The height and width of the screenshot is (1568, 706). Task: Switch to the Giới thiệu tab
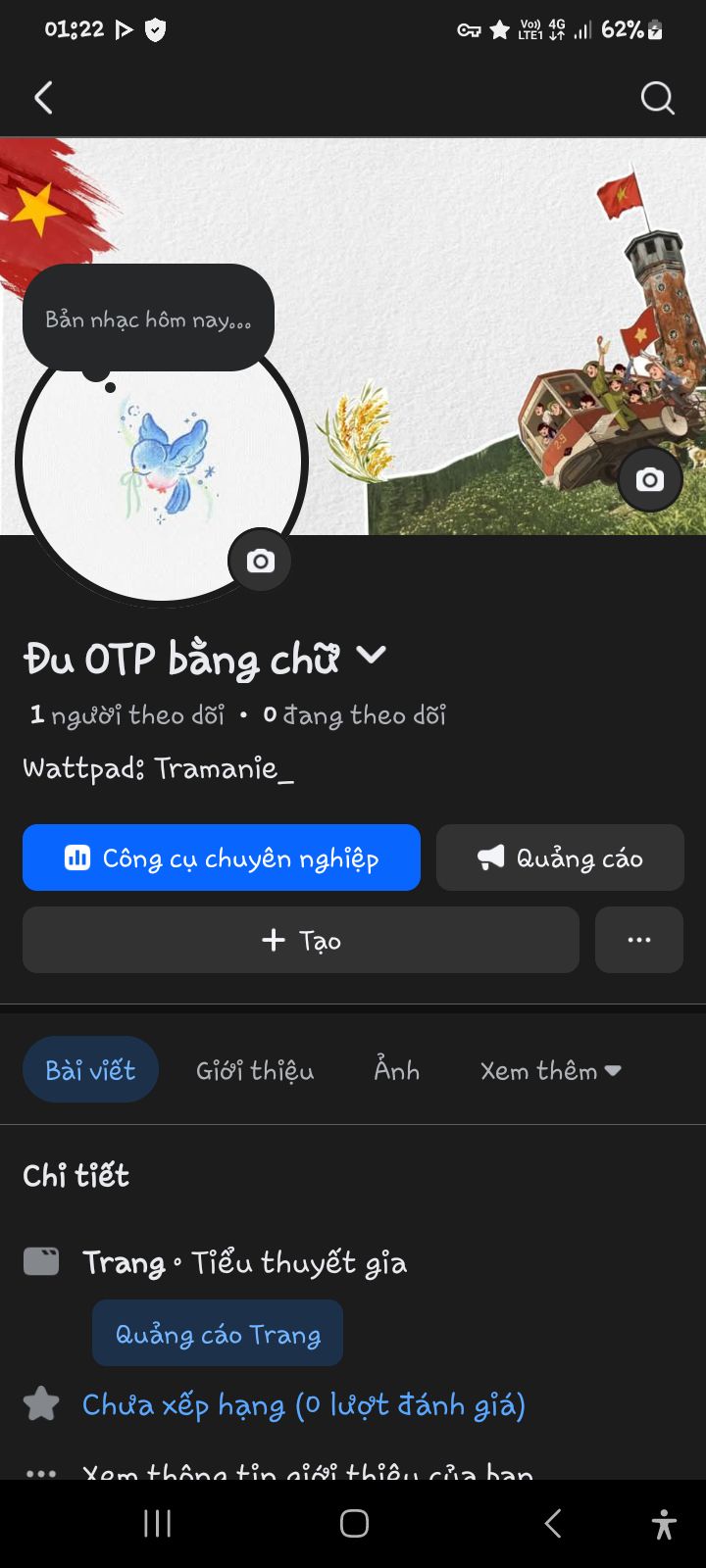(x=255, y=1070)
